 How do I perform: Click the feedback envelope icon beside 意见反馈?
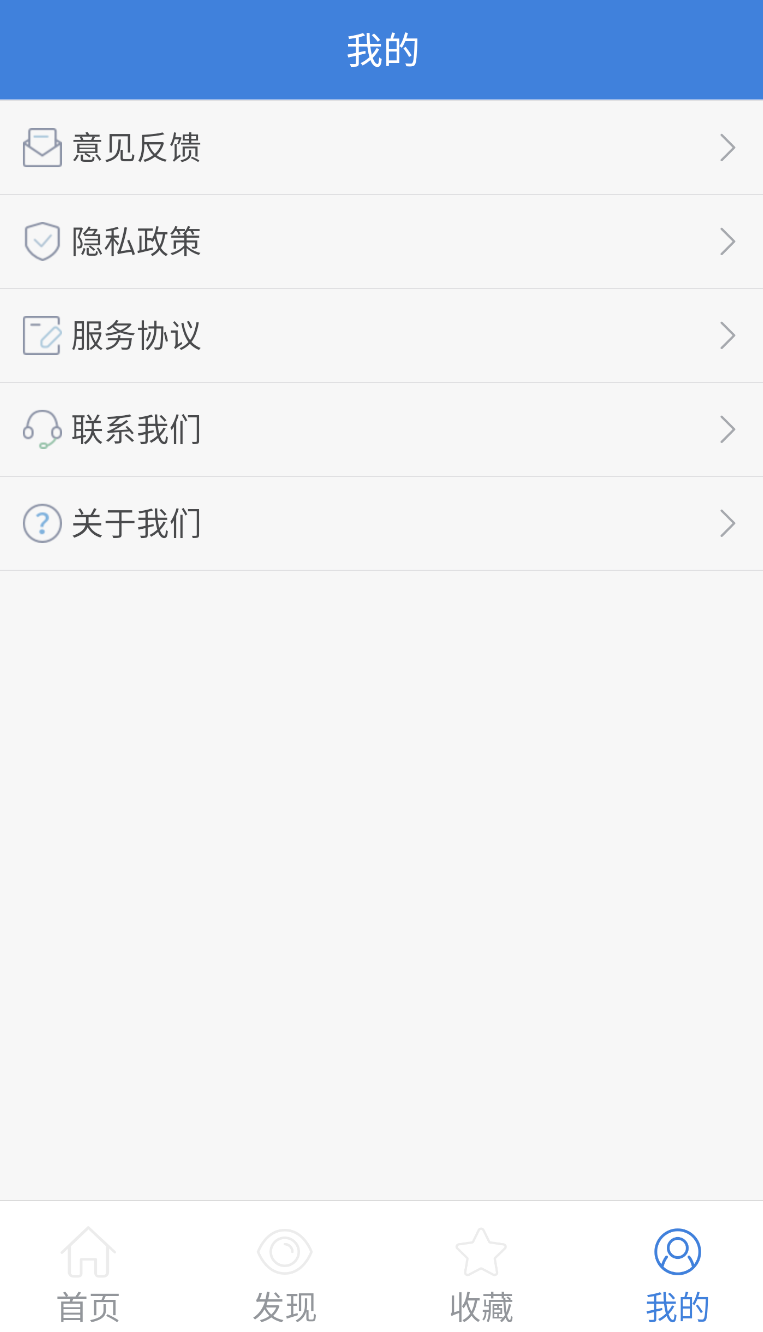pyautogui.click(x=42, y=147)
